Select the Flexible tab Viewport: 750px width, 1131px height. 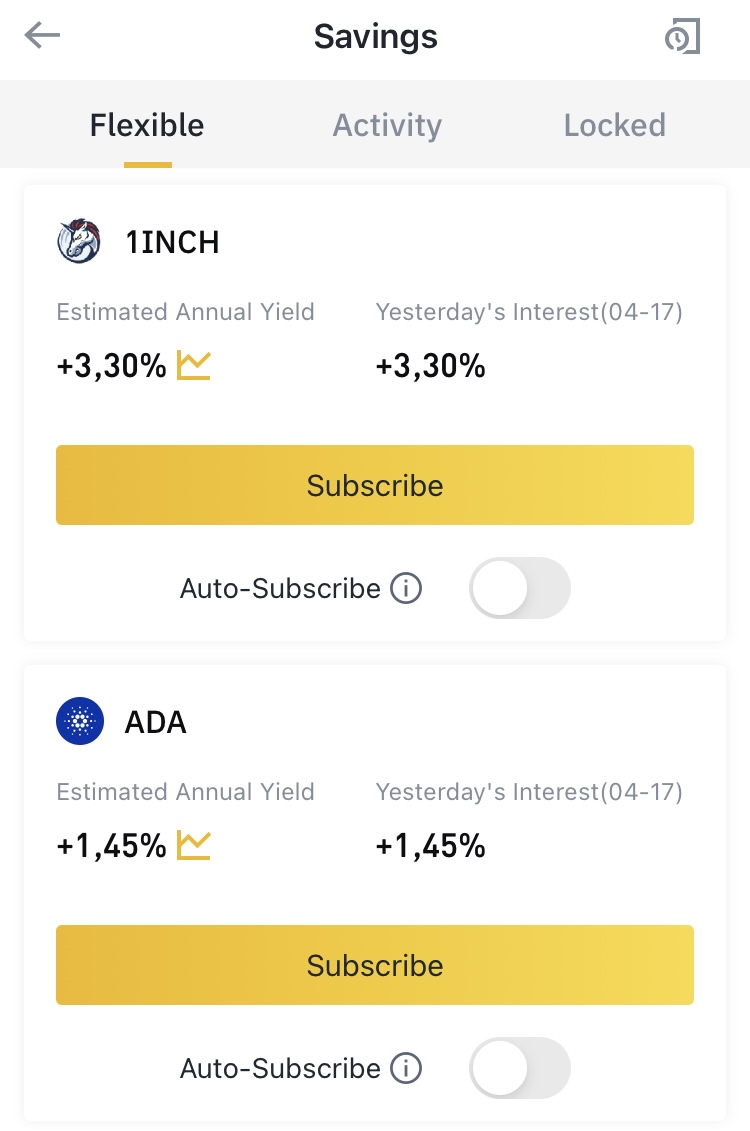tap(146, 125)
